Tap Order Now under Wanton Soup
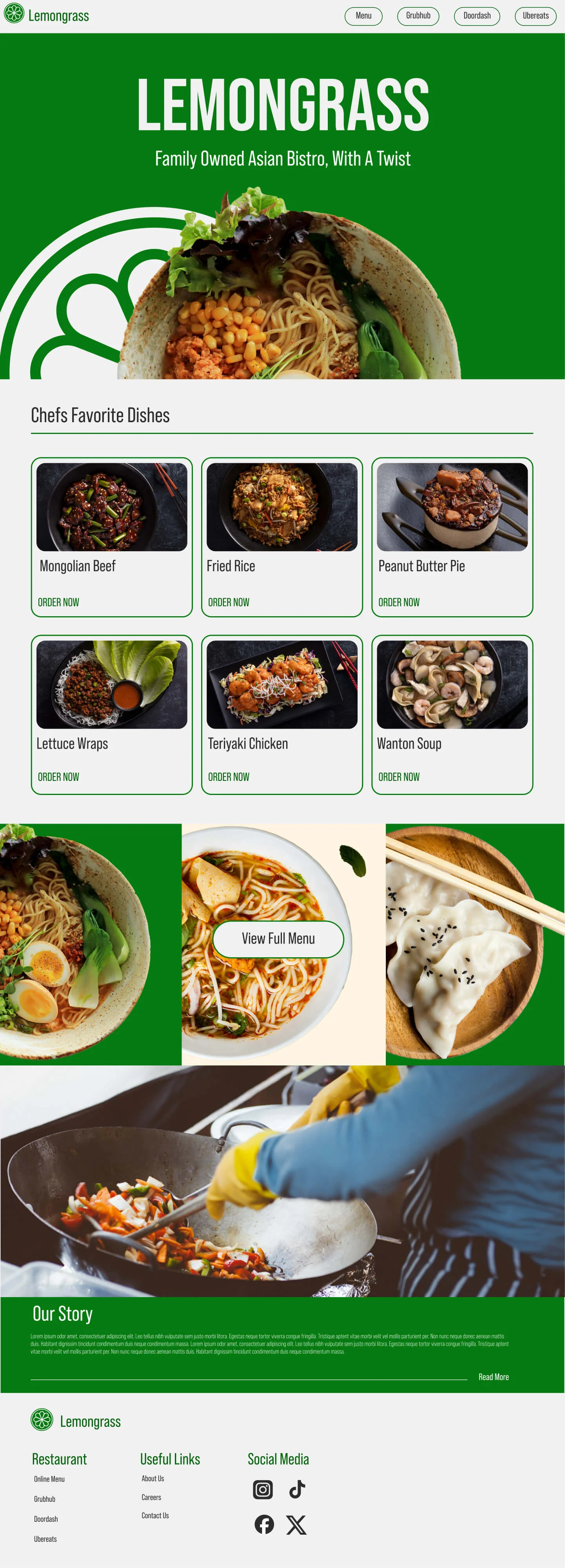 click(399, 777)
